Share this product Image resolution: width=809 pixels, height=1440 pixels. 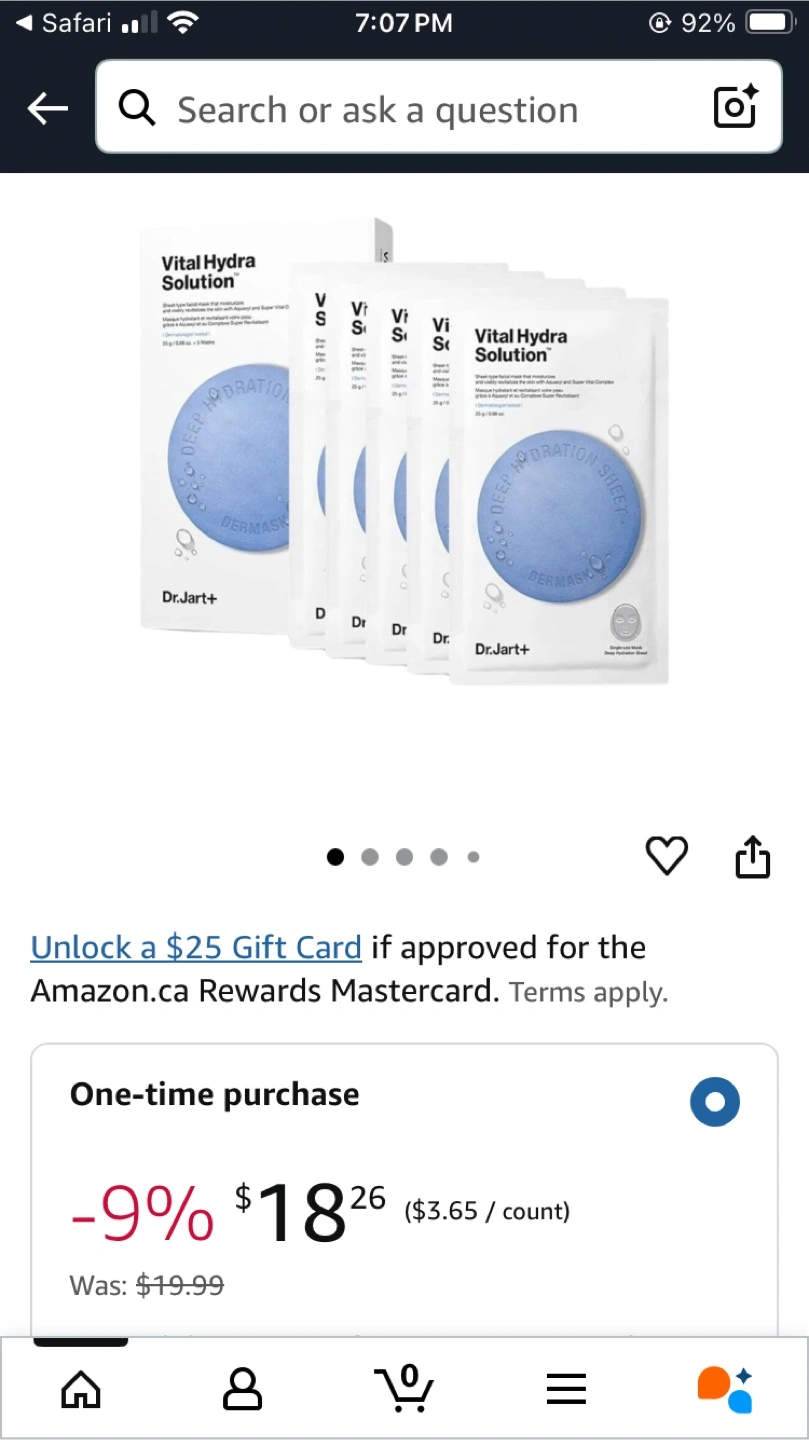[753, 856]
